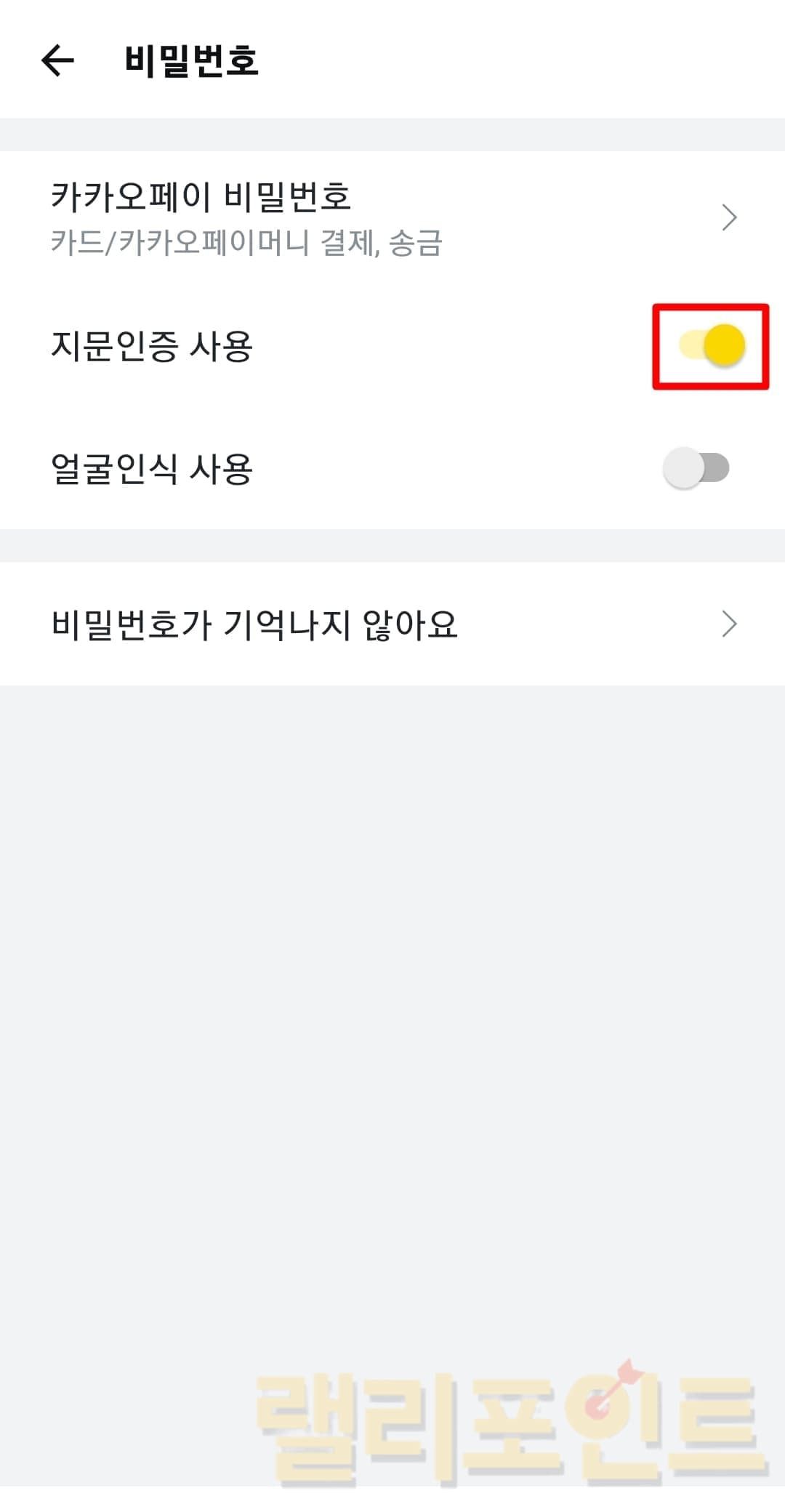
Task: Open 카카오페이 비밀번호 settings
Action: (392, 217)
